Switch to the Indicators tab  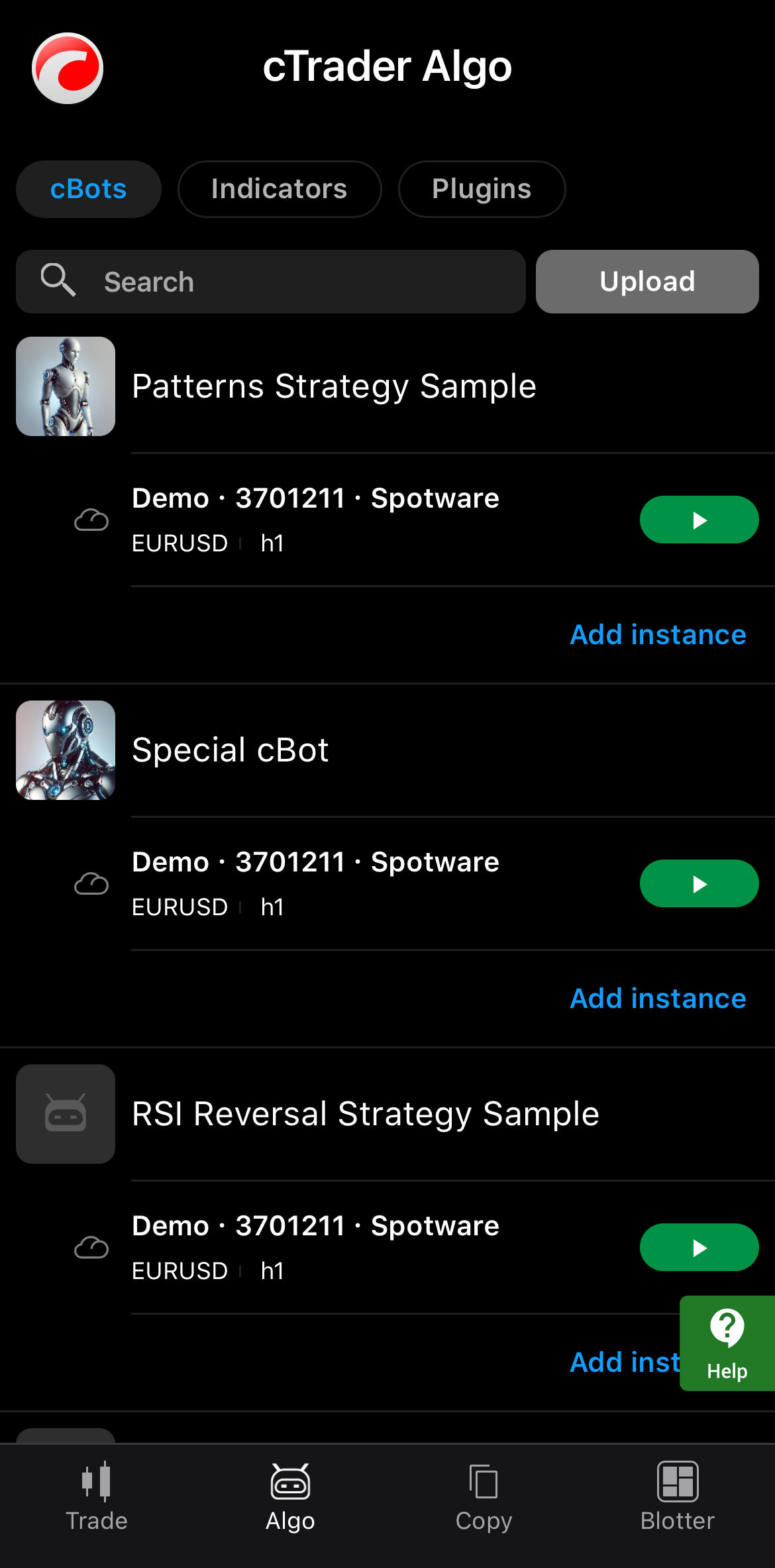(280, 189)
